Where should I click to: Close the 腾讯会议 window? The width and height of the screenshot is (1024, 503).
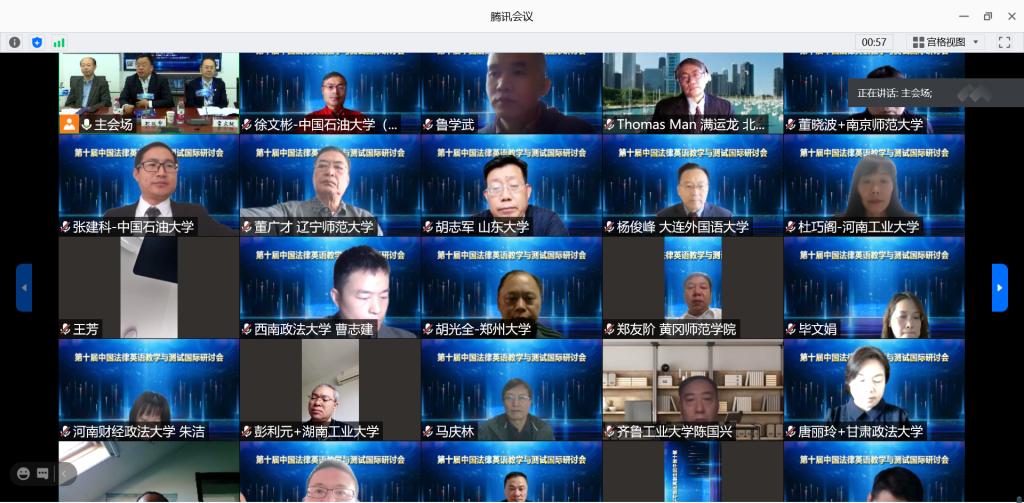(1010, 16)
